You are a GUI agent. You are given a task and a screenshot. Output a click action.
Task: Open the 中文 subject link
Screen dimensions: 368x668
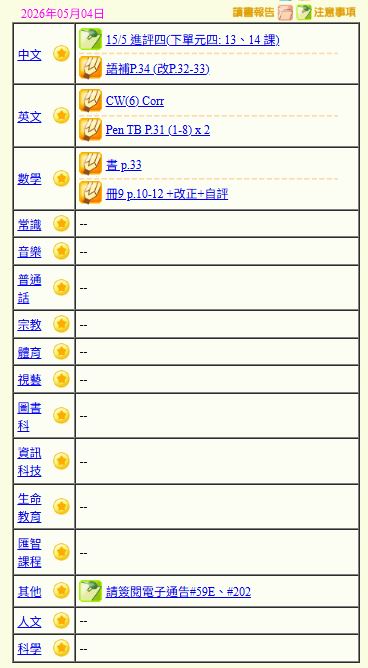tap(29, 55)
